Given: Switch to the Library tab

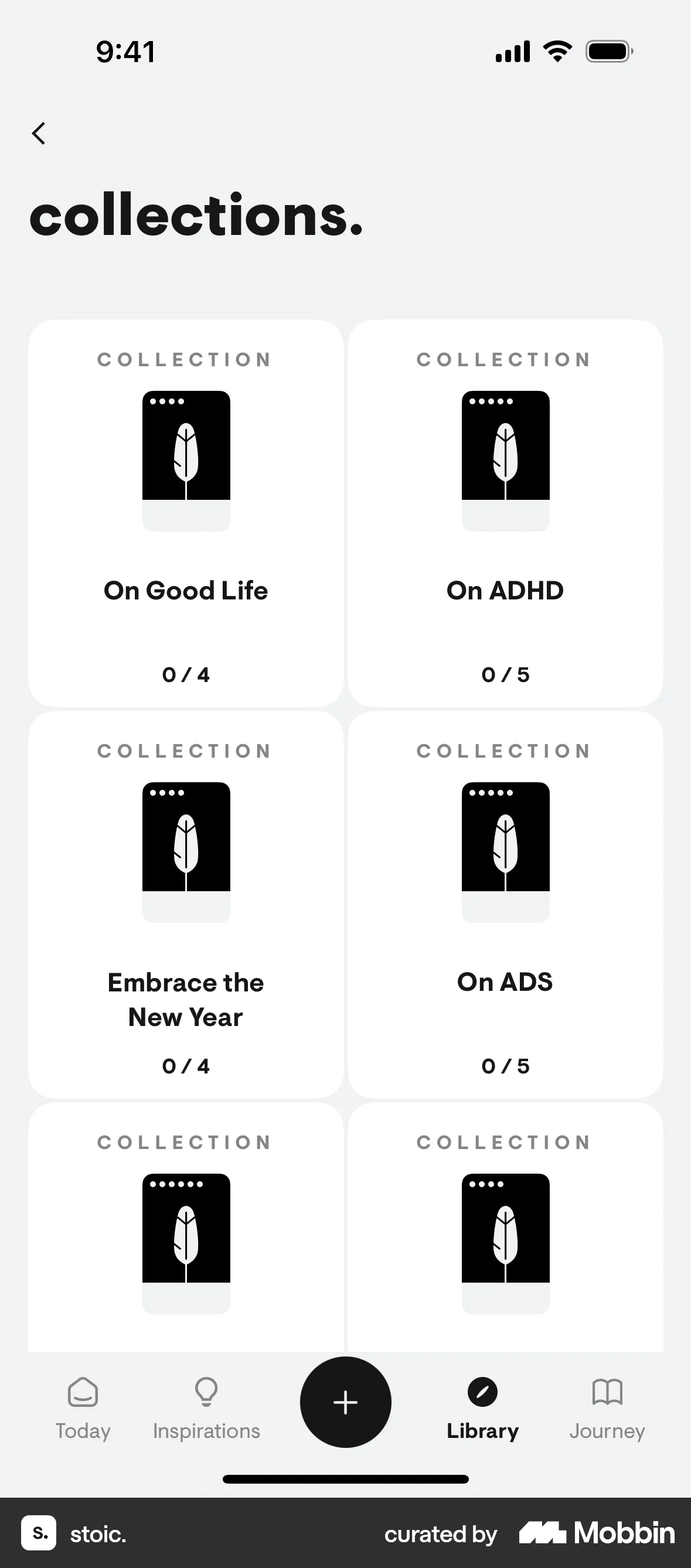Looking at the screenshot, I should click(x=482, y=1430).
